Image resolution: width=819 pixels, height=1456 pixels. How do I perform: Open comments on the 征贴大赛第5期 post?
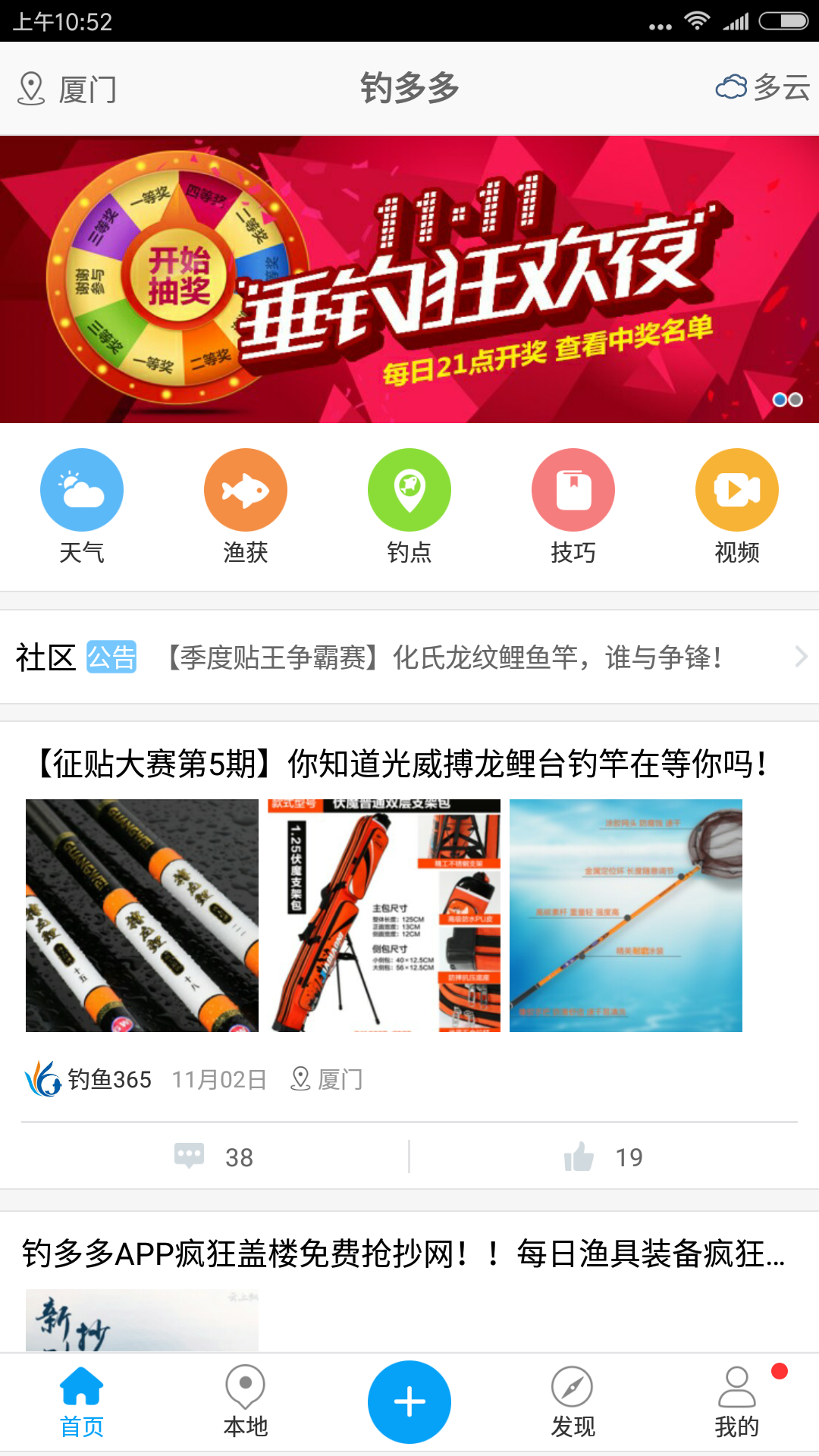coord(214,1157)
